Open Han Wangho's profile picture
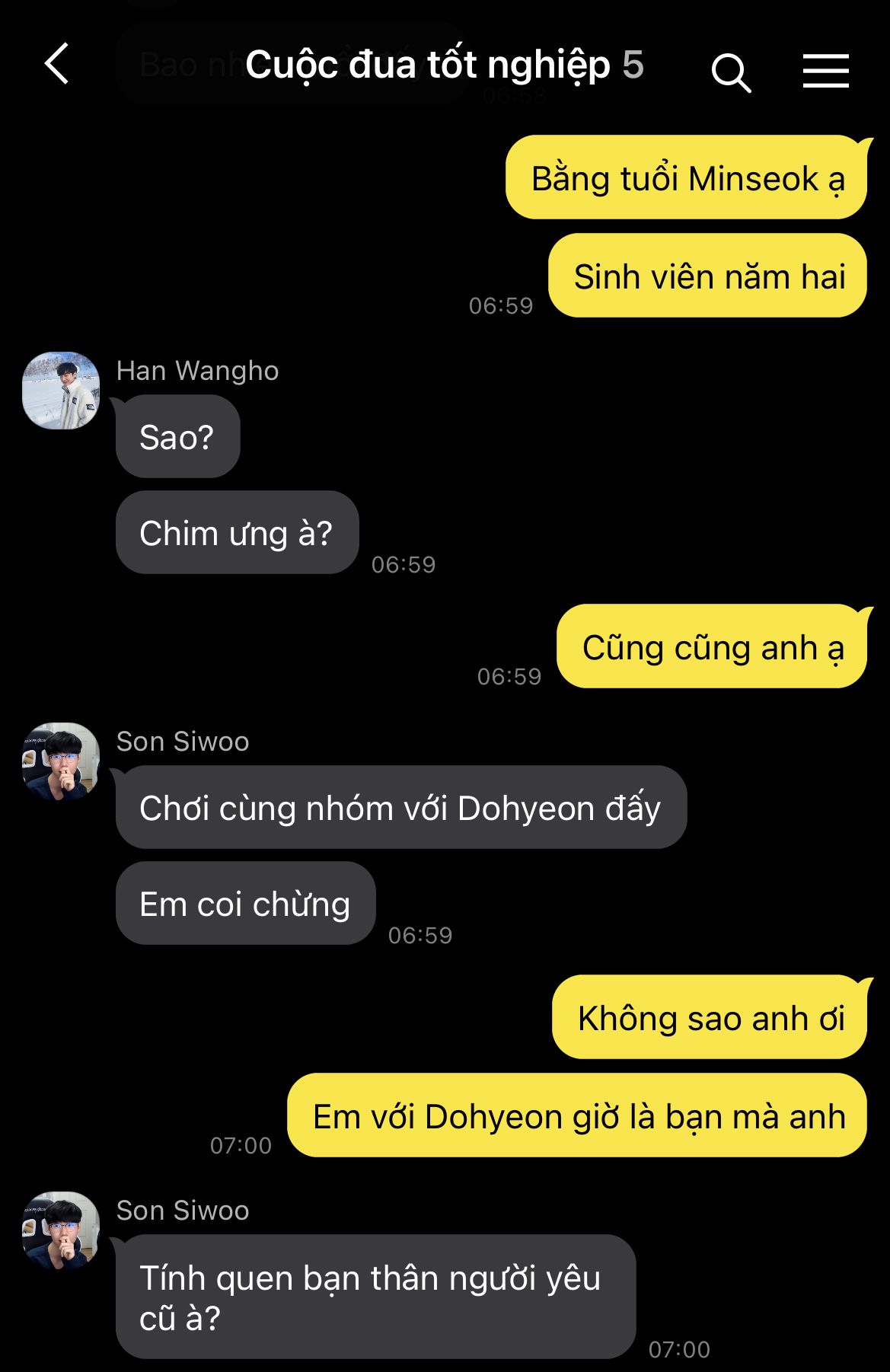Viewport: 890px width, 1372px height. click(61, 391)
